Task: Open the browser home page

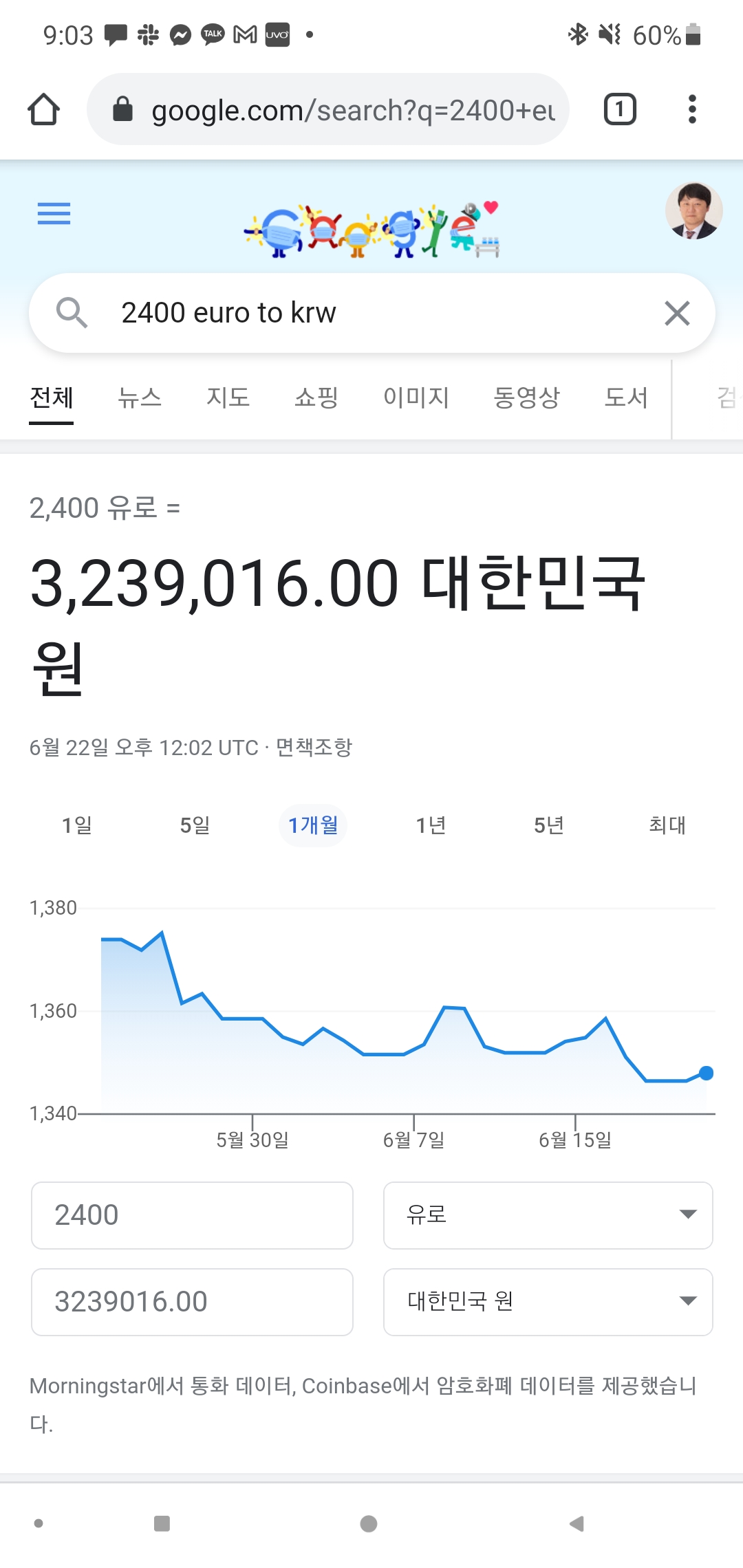Action: point(43,109)
